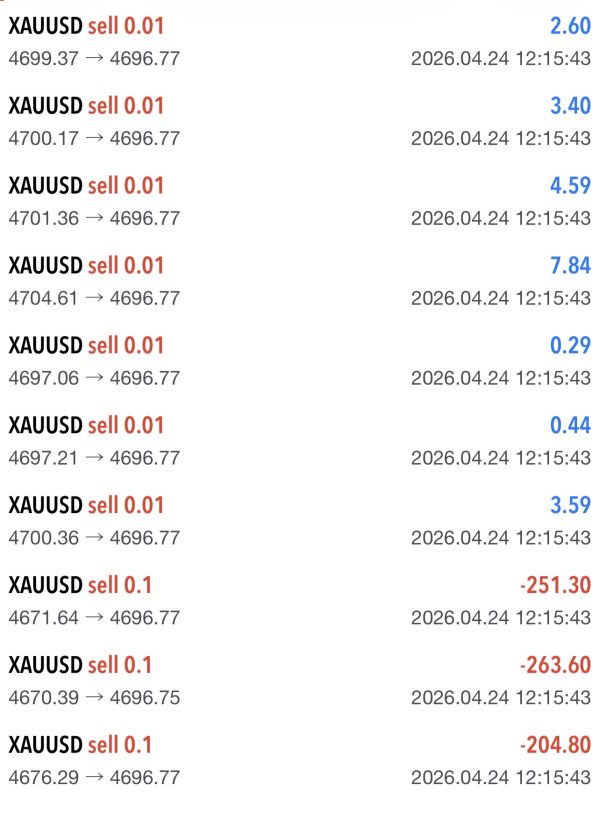
Task: View details of the 4697.06 sell trade
Action: click(x=300, y=362)
